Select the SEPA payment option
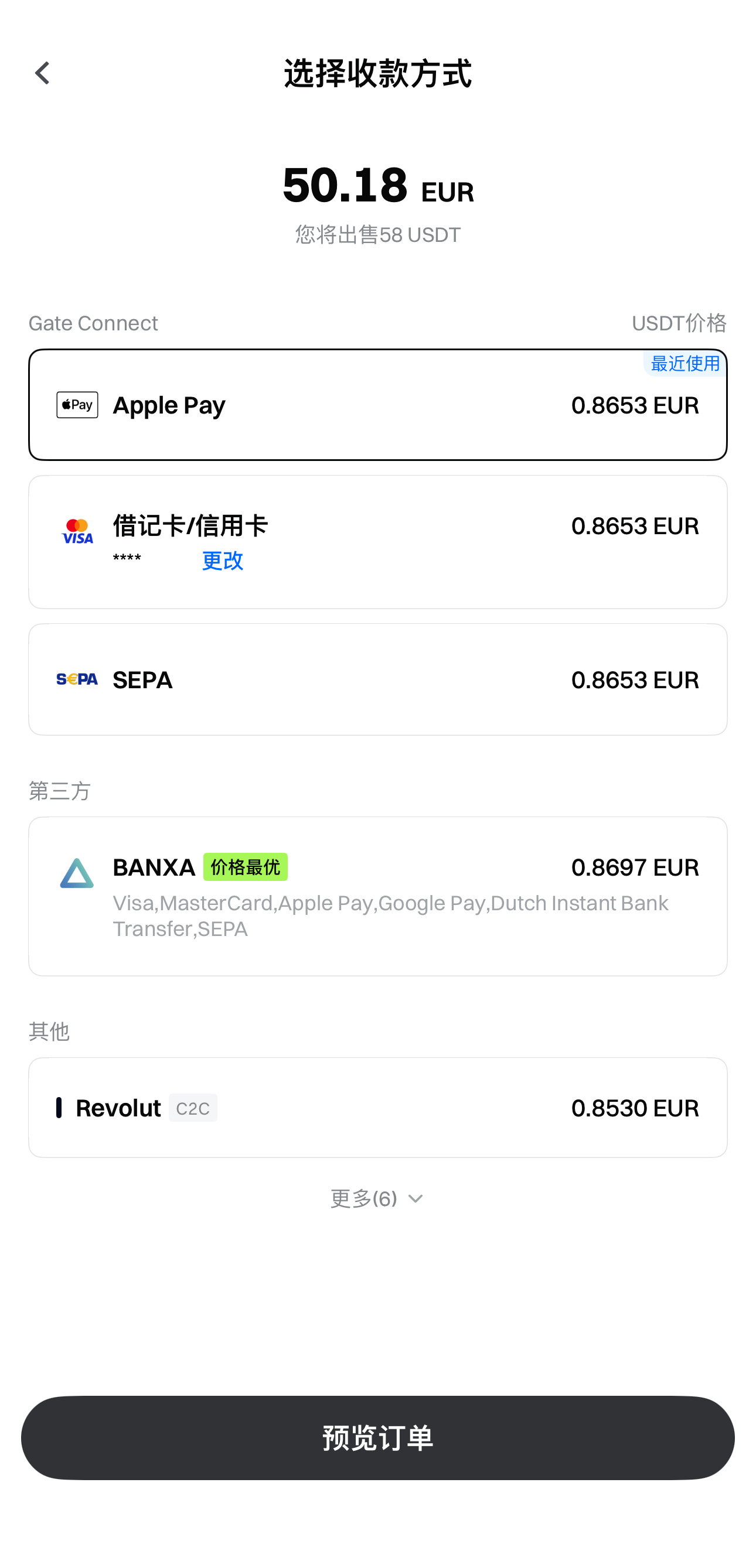The height and width of the screenshot is (1568, 756). pyautogui.click(x=377, y=679)
